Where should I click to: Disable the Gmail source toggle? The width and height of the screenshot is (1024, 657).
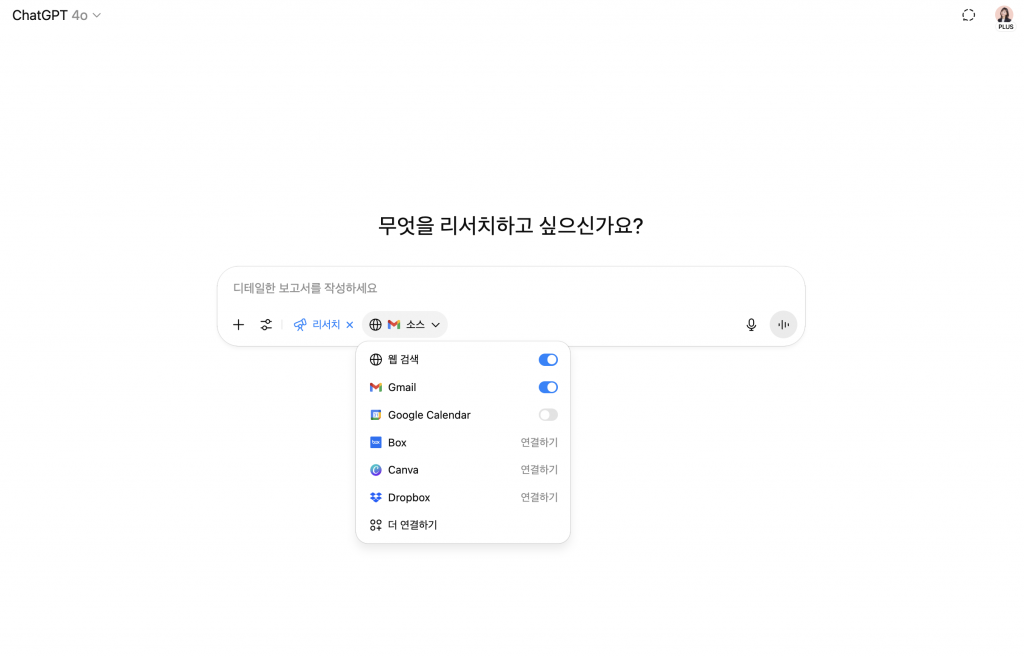pos(548,387)
